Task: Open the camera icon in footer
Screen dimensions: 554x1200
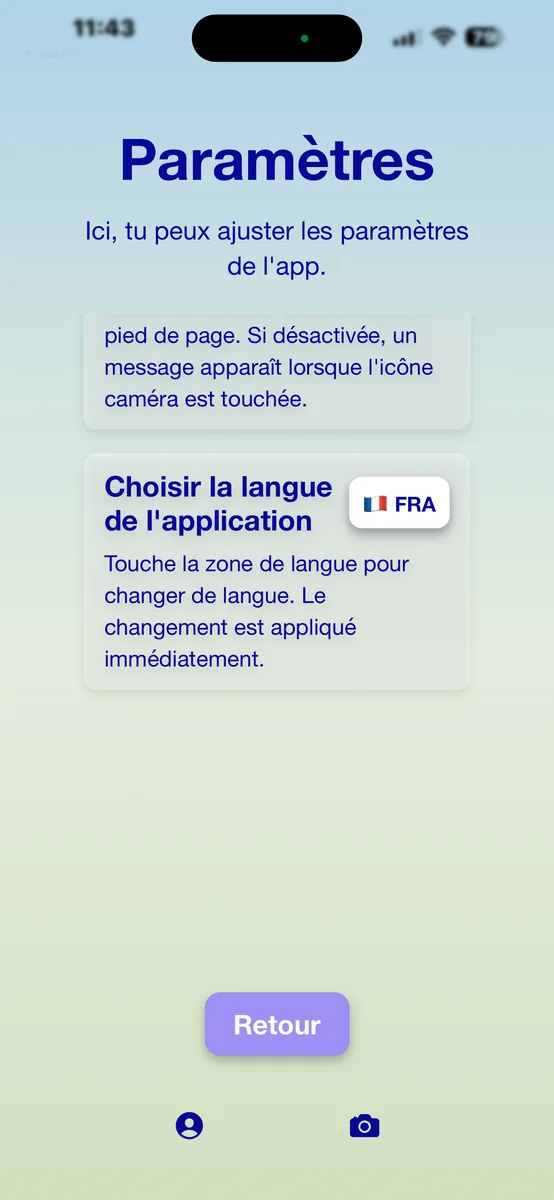Action: (x=365, y=1126)
